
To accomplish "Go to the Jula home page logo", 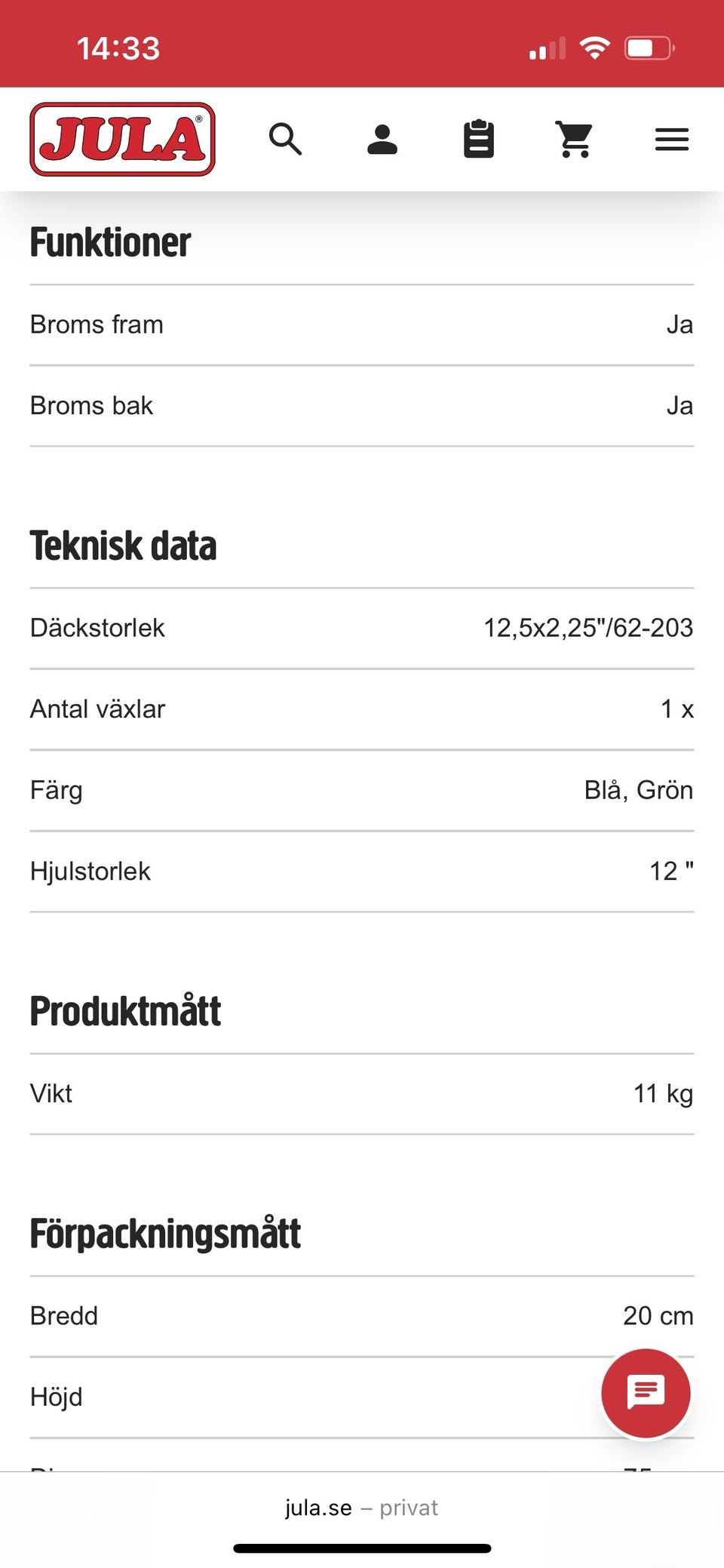I will pos(122,140).
